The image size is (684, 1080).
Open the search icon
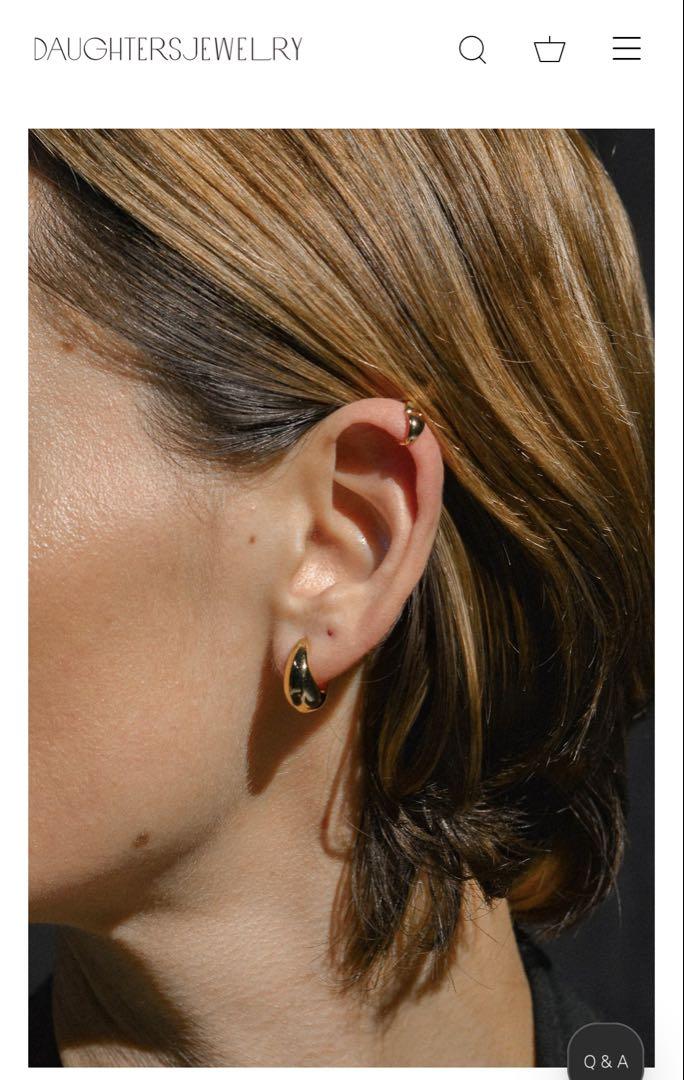(472, 49)
